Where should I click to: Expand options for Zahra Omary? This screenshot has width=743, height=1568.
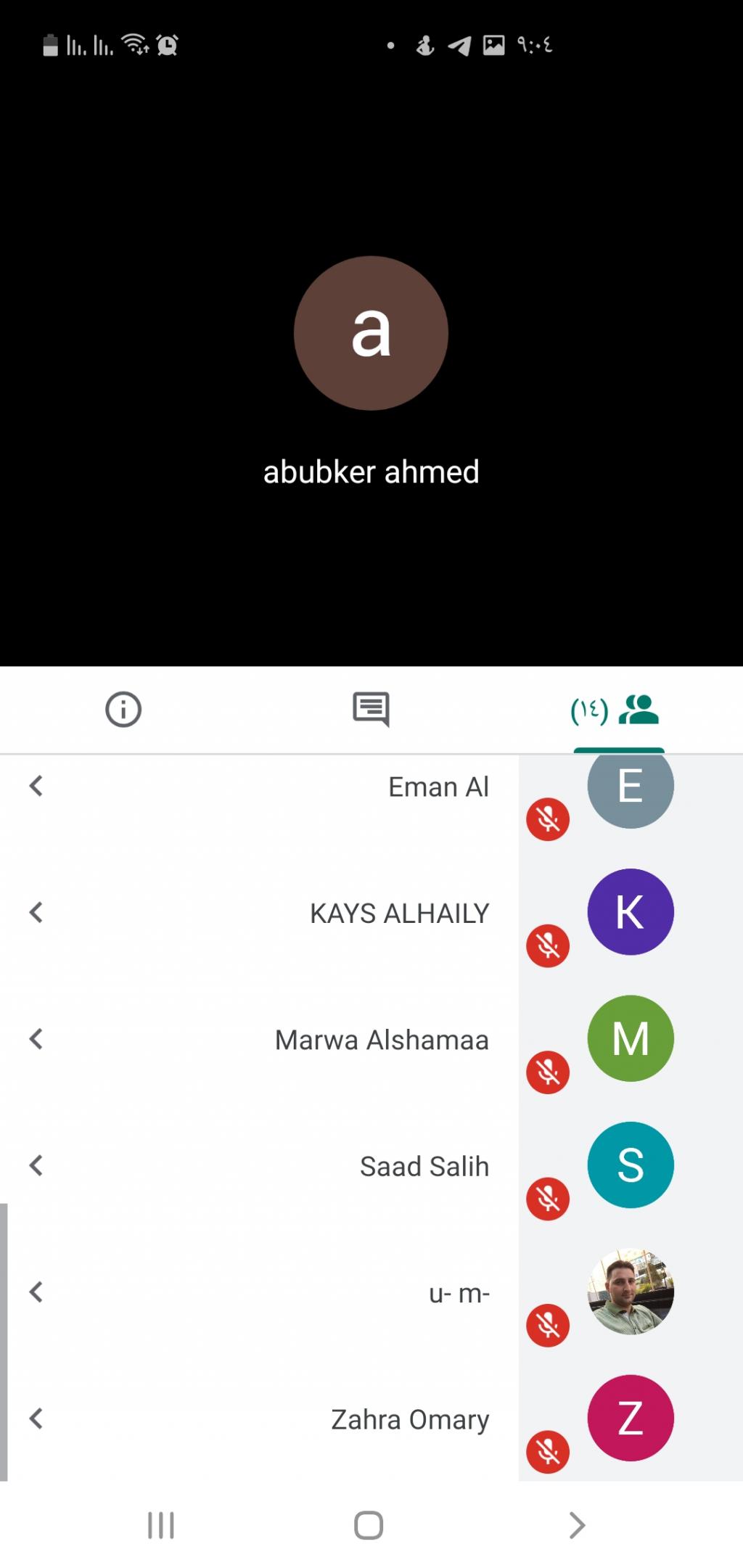[x=36, y=1419]
